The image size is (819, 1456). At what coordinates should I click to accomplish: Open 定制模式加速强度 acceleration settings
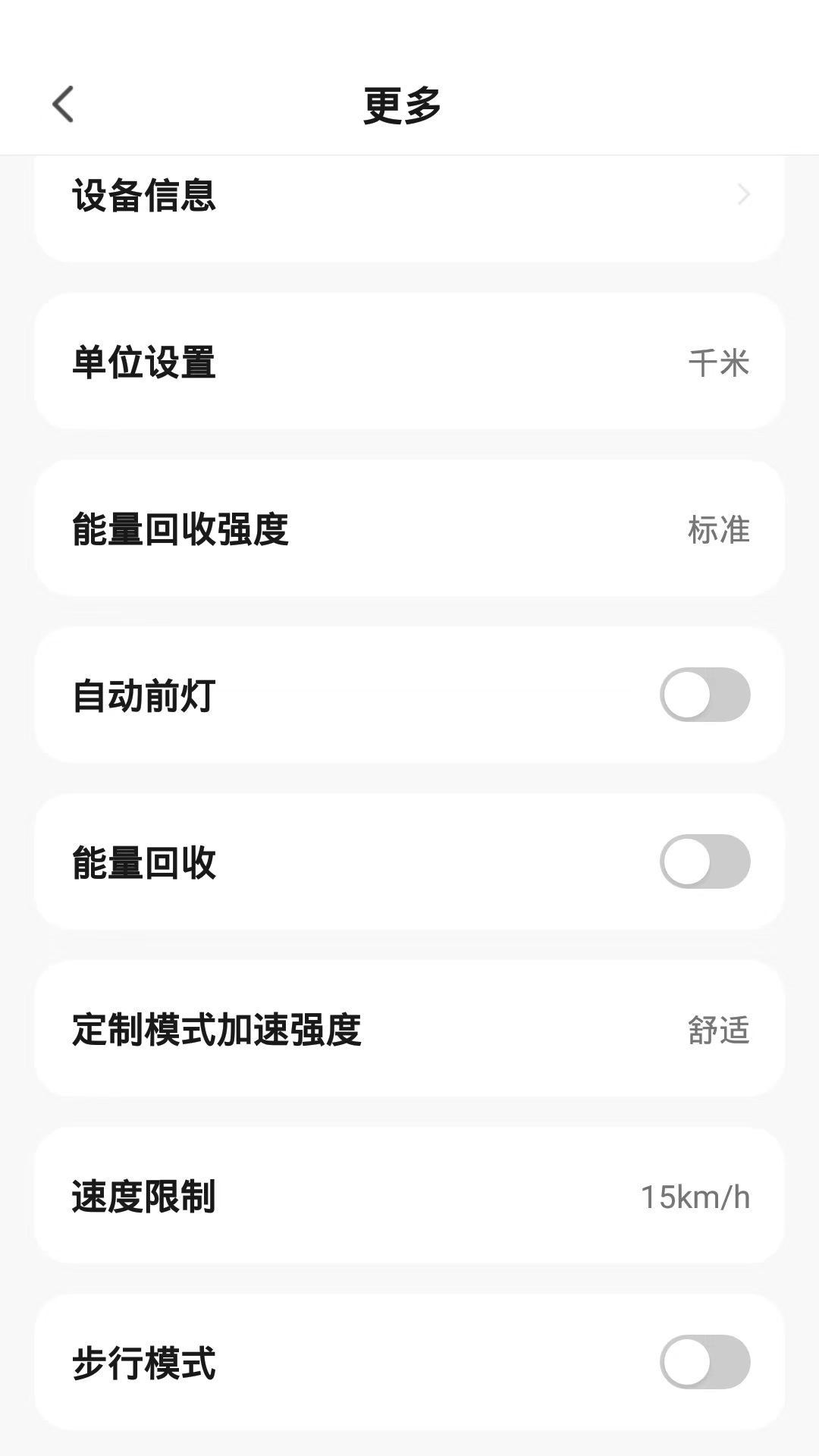click(x=409, y=1029)
